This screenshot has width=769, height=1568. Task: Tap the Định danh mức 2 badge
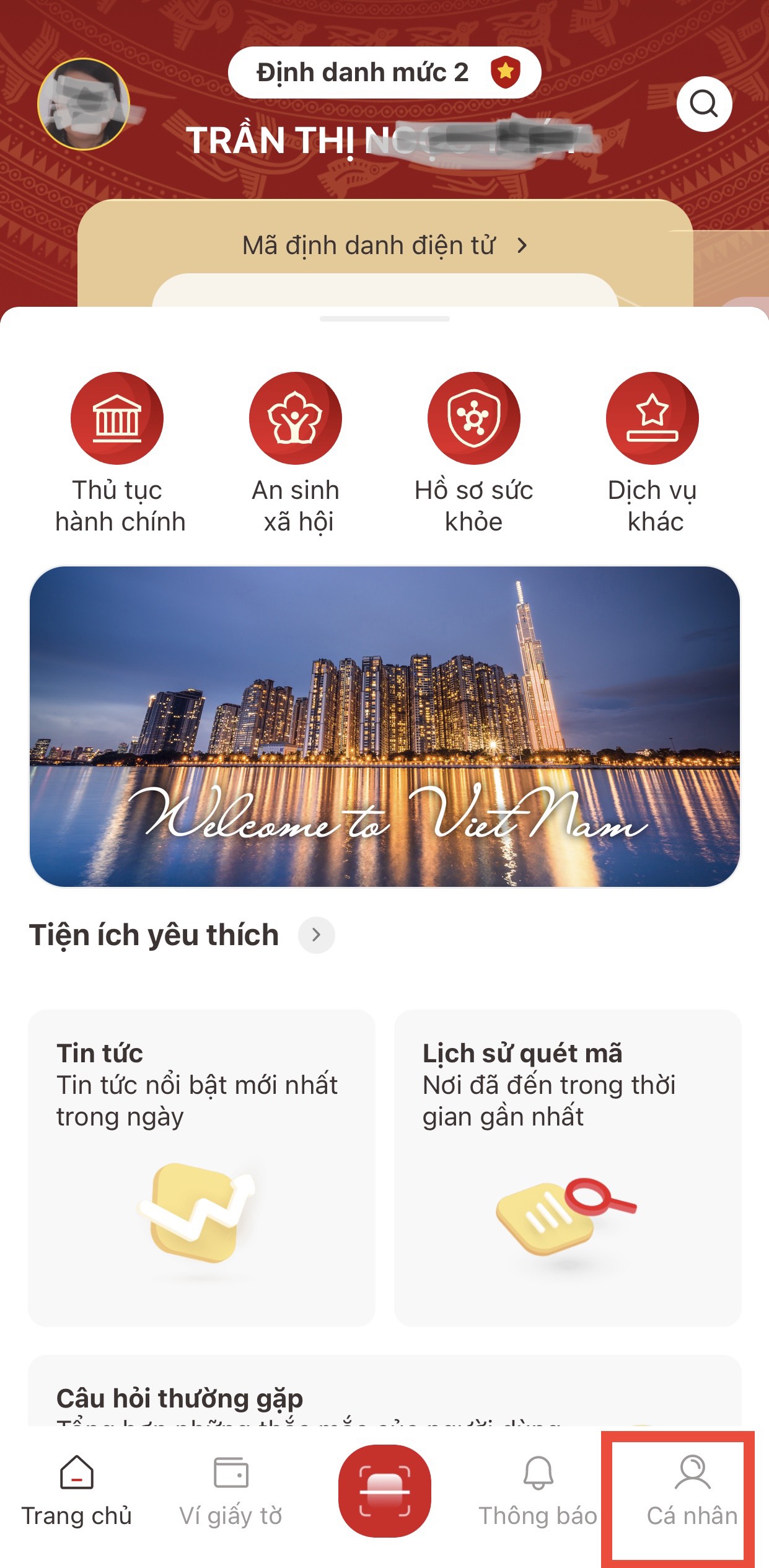point(384,73)
